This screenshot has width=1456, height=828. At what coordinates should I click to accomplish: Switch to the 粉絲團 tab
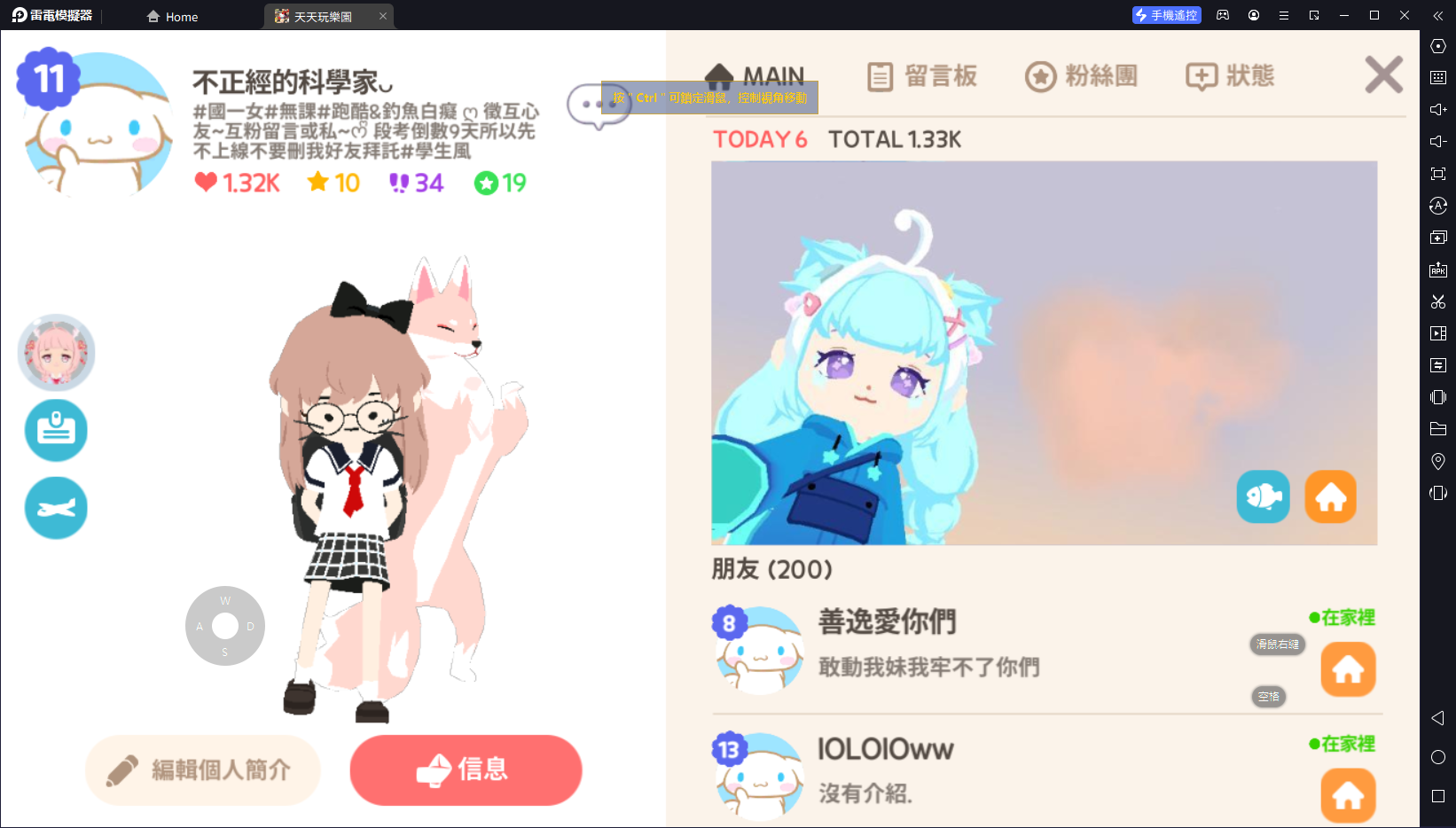pyautogui.click(x=1082, y=76)
